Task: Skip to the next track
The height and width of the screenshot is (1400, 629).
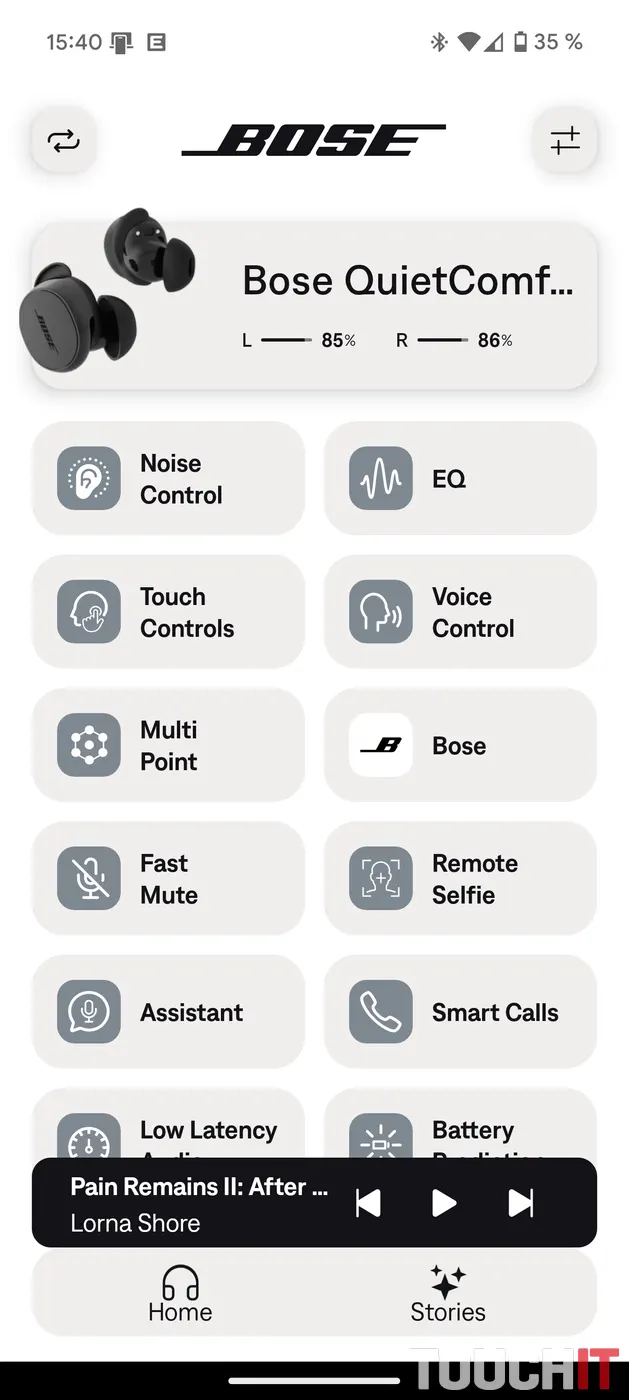Action: (521, 1203)
